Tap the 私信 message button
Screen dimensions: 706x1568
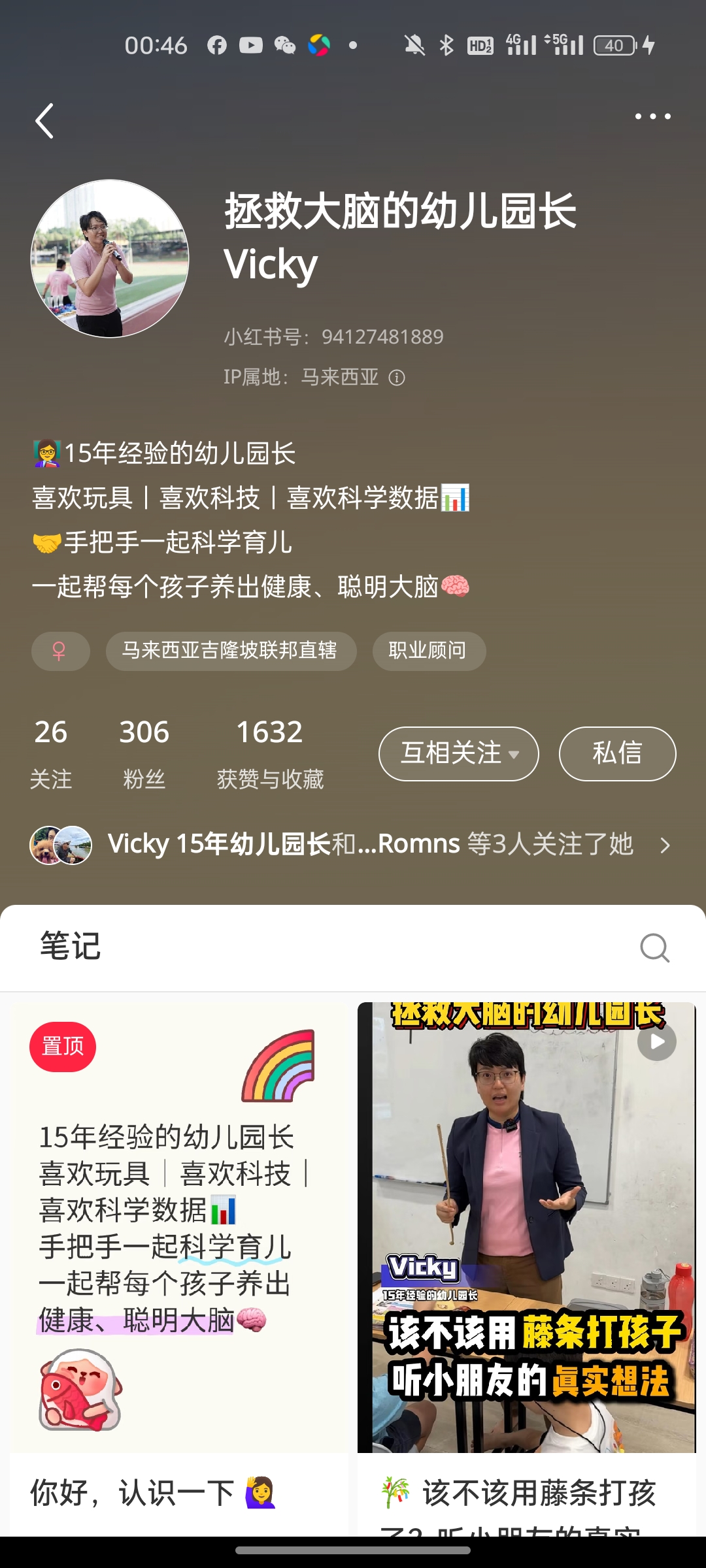click(x=616, y=753)
